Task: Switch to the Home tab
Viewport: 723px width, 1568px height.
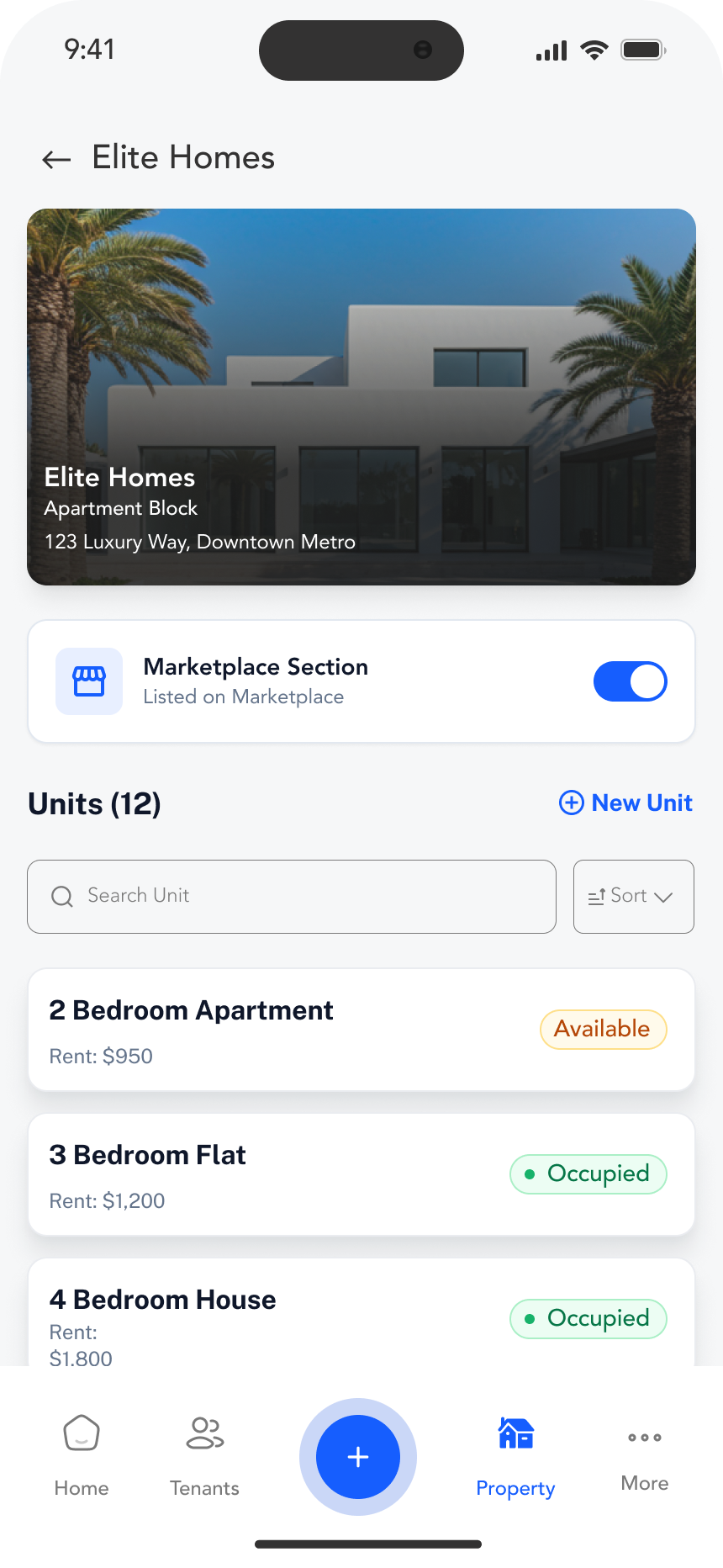Action: [82, 1455]
